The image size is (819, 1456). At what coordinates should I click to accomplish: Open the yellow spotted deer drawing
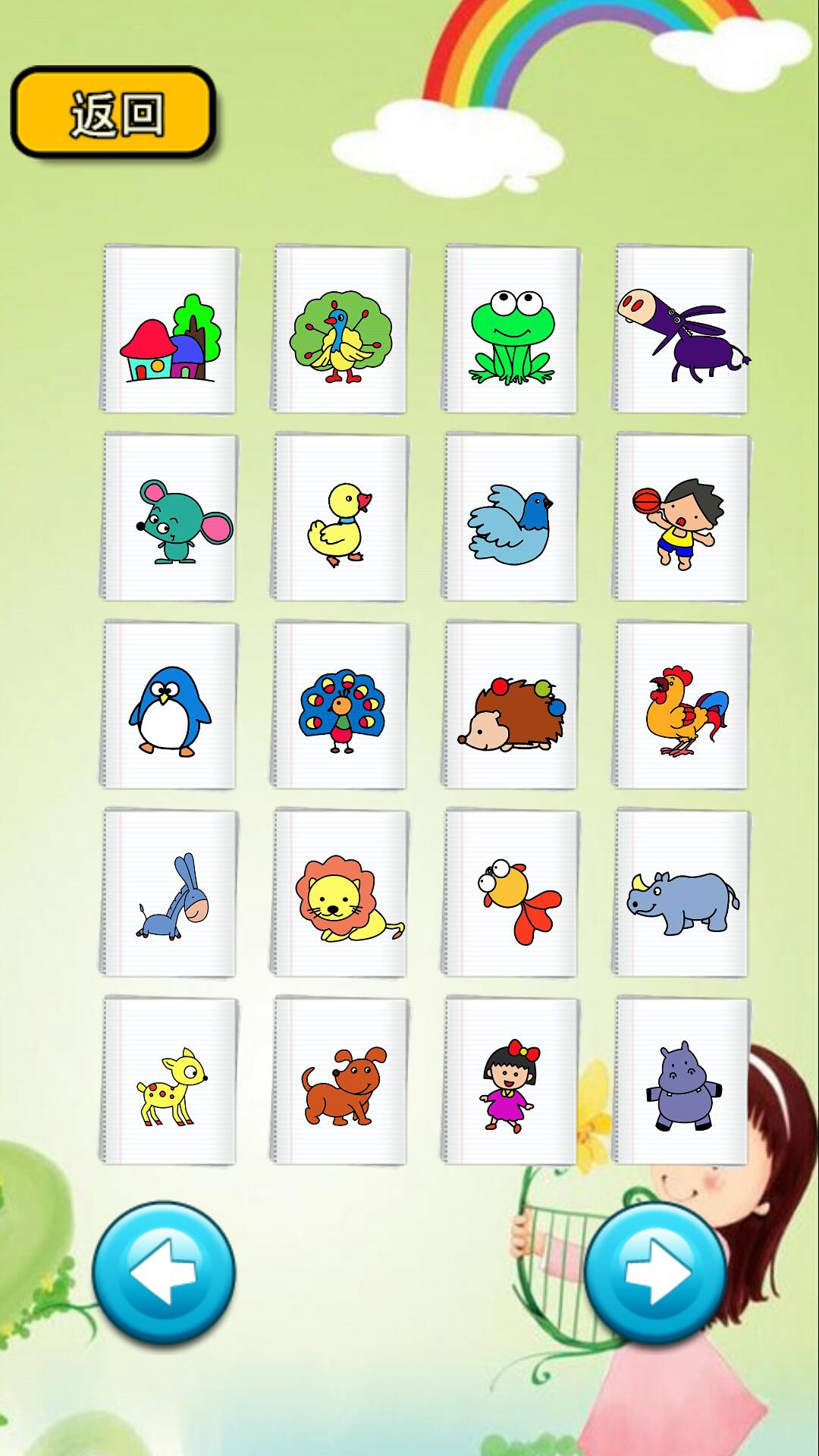click(170, 1082)
